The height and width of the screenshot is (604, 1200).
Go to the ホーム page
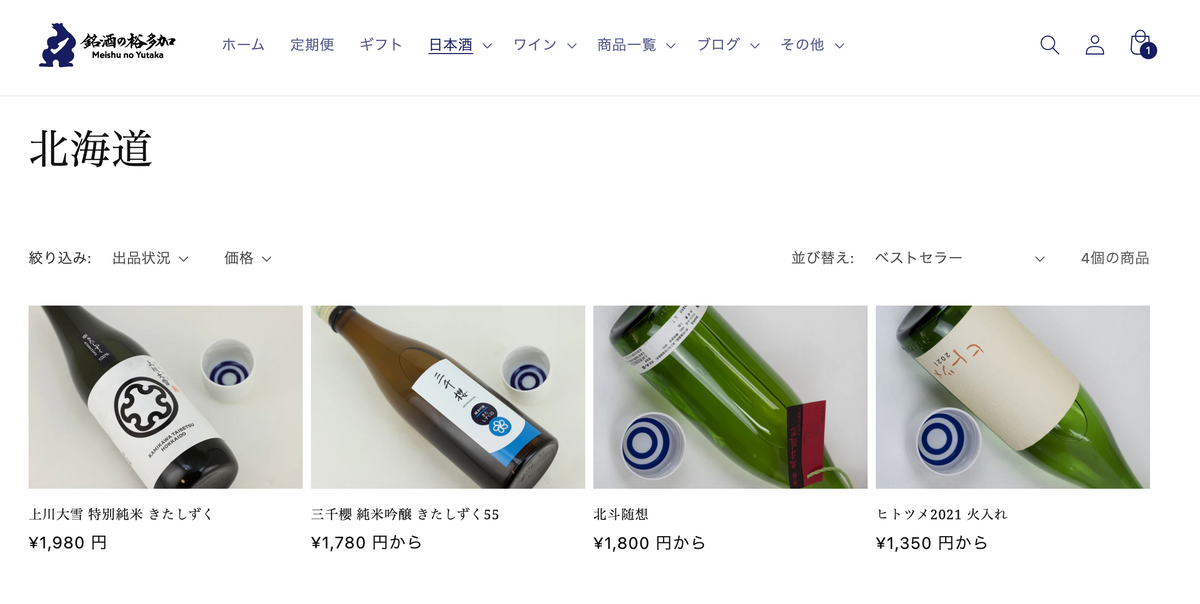(243, 45)
